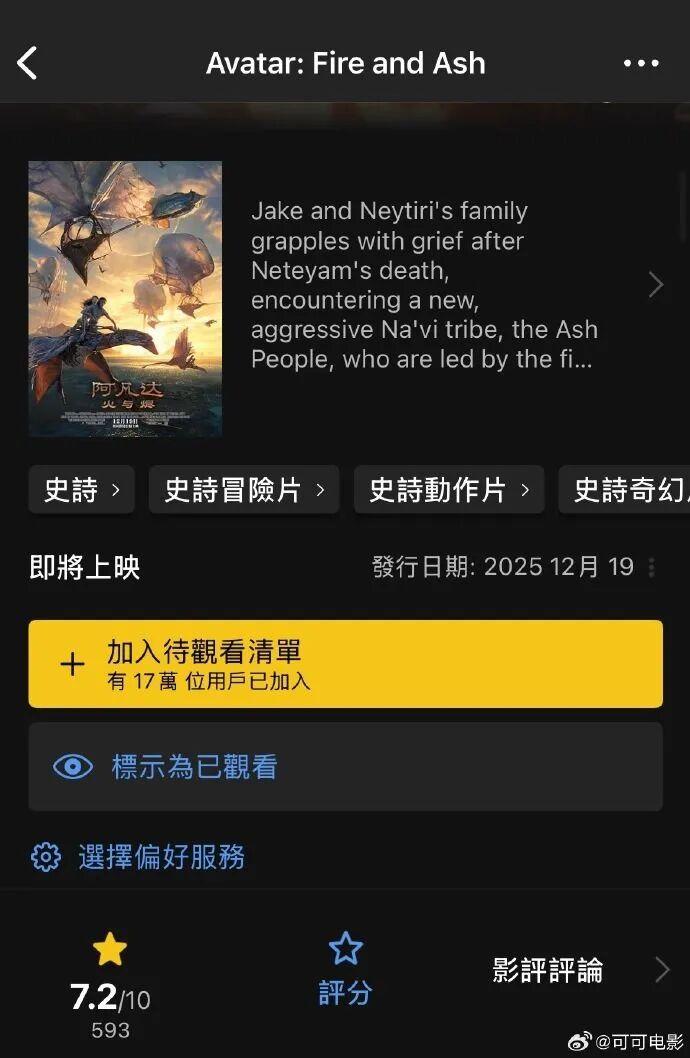Go back from Avatar: Fire and Ash
The width and height of the screenshot is (690, 1058).
27,63
